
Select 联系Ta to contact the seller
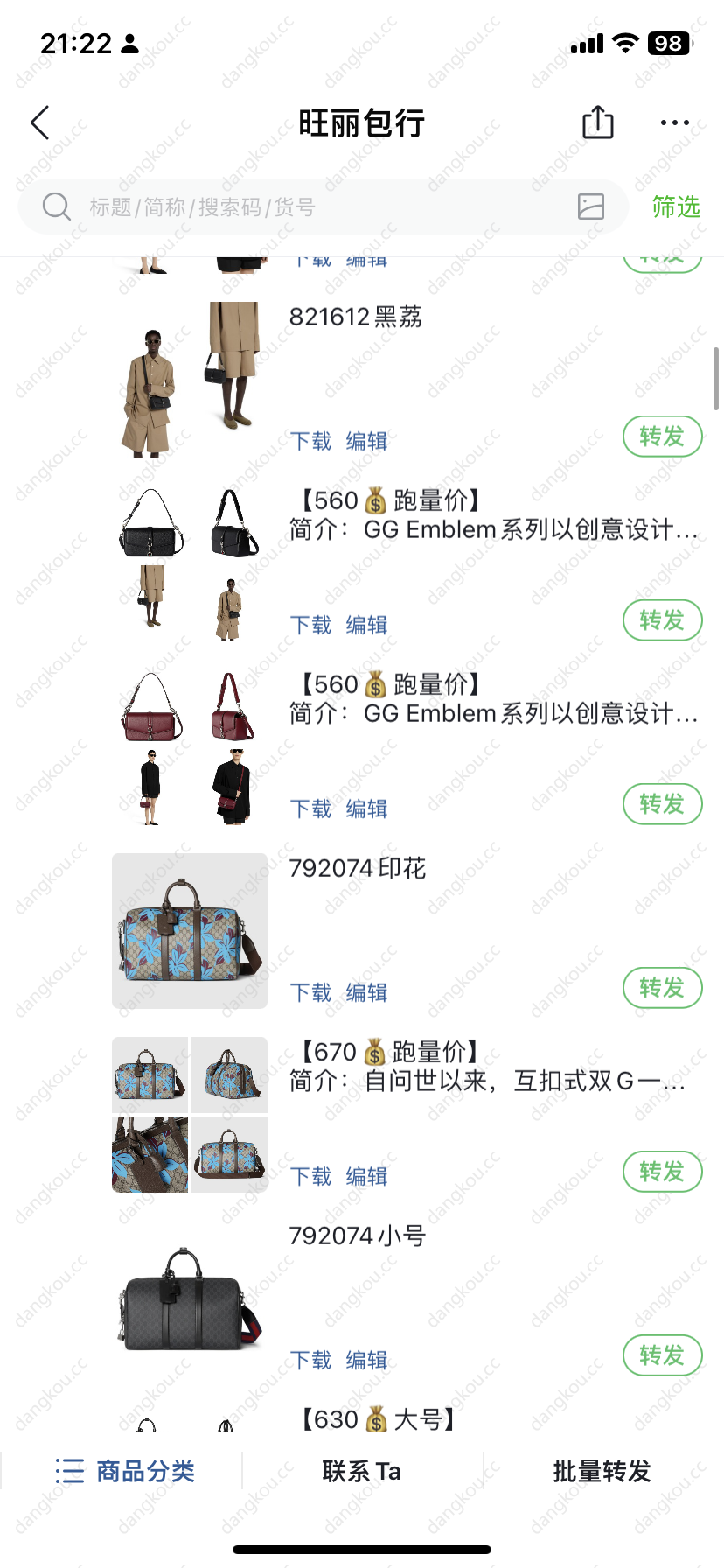pyautogui.click(x=361, y=1471)
